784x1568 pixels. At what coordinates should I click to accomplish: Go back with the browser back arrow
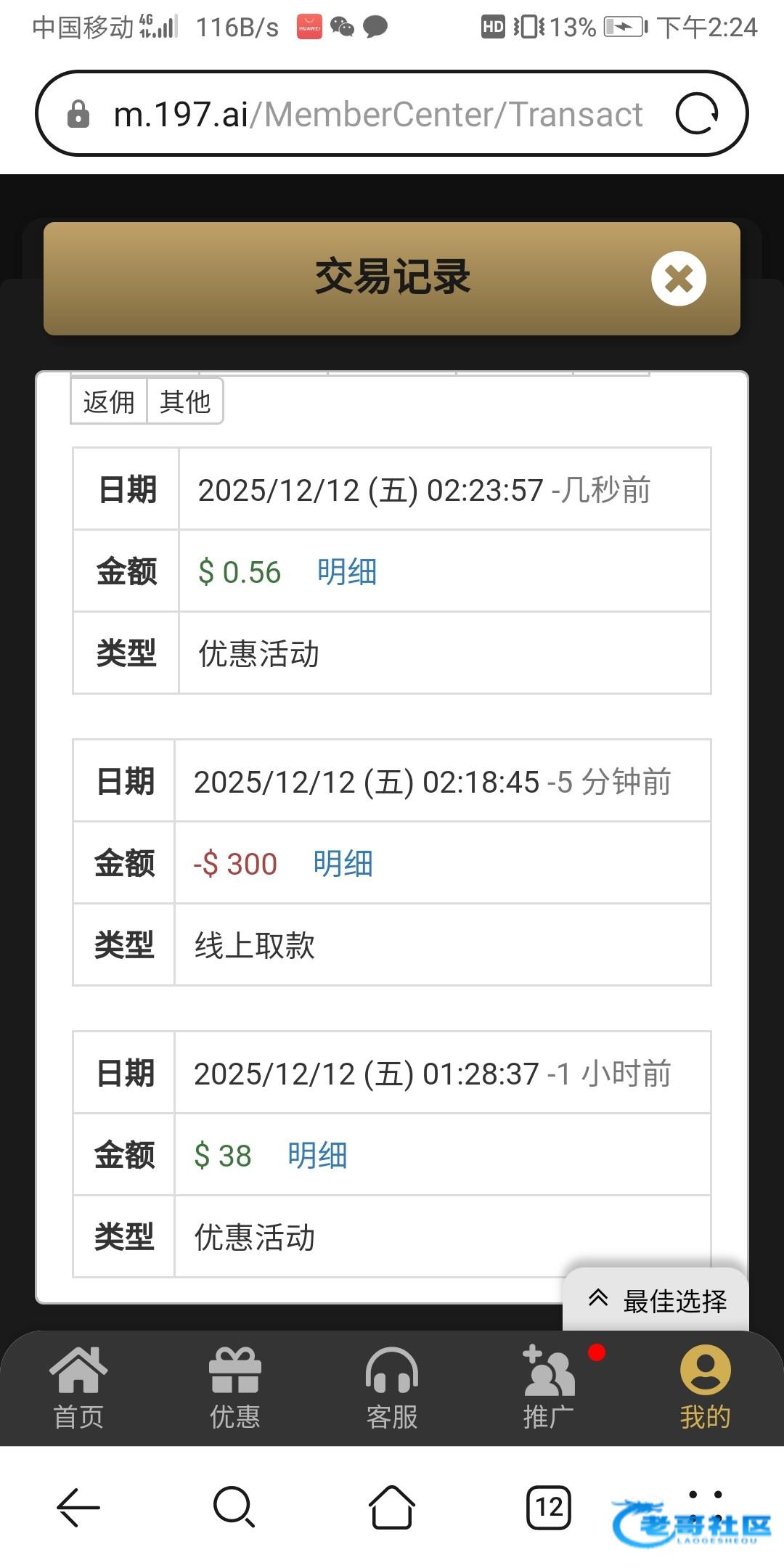coord(78,1508)
